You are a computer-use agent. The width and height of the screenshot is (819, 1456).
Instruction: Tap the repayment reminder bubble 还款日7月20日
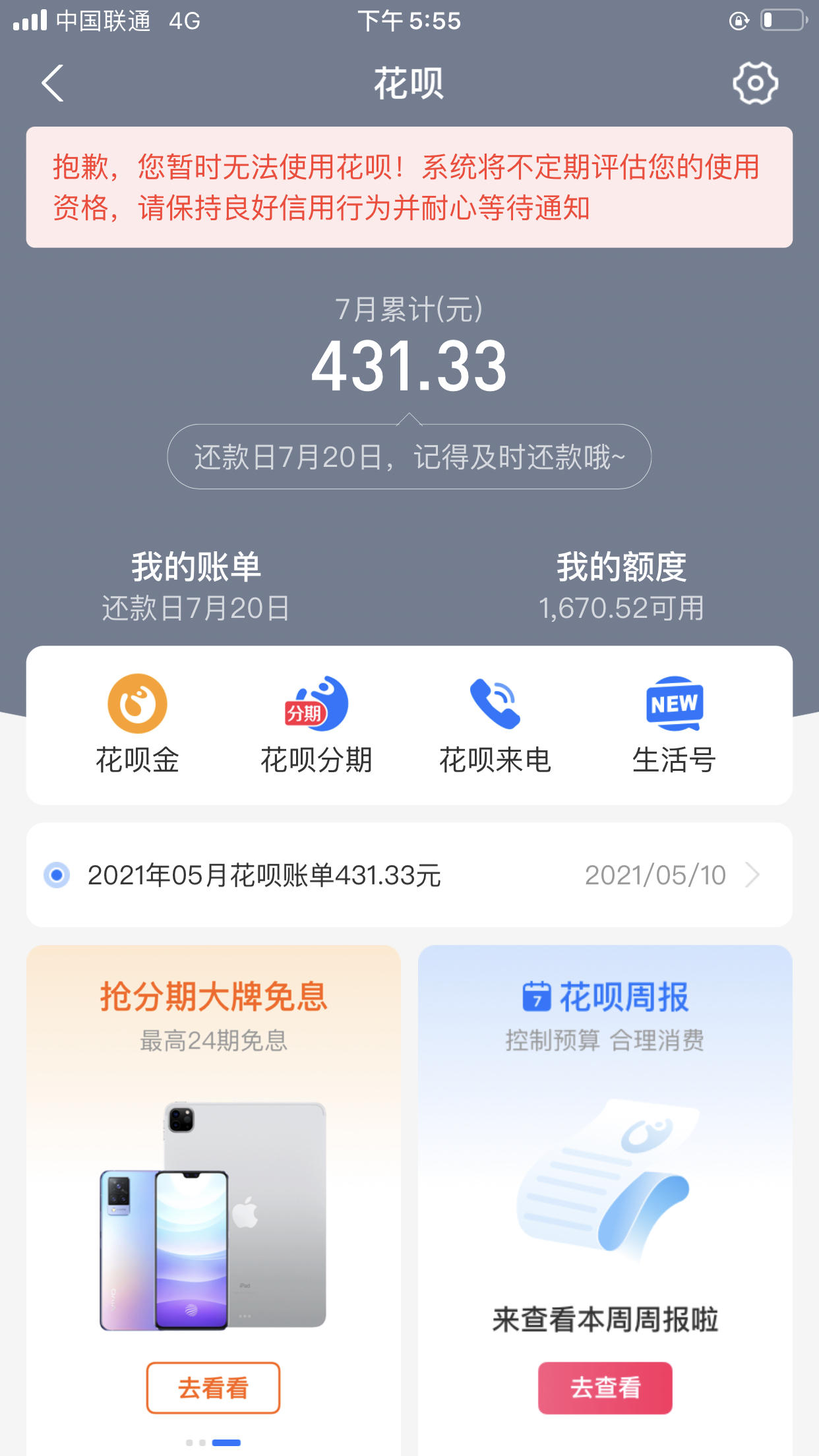409,456
